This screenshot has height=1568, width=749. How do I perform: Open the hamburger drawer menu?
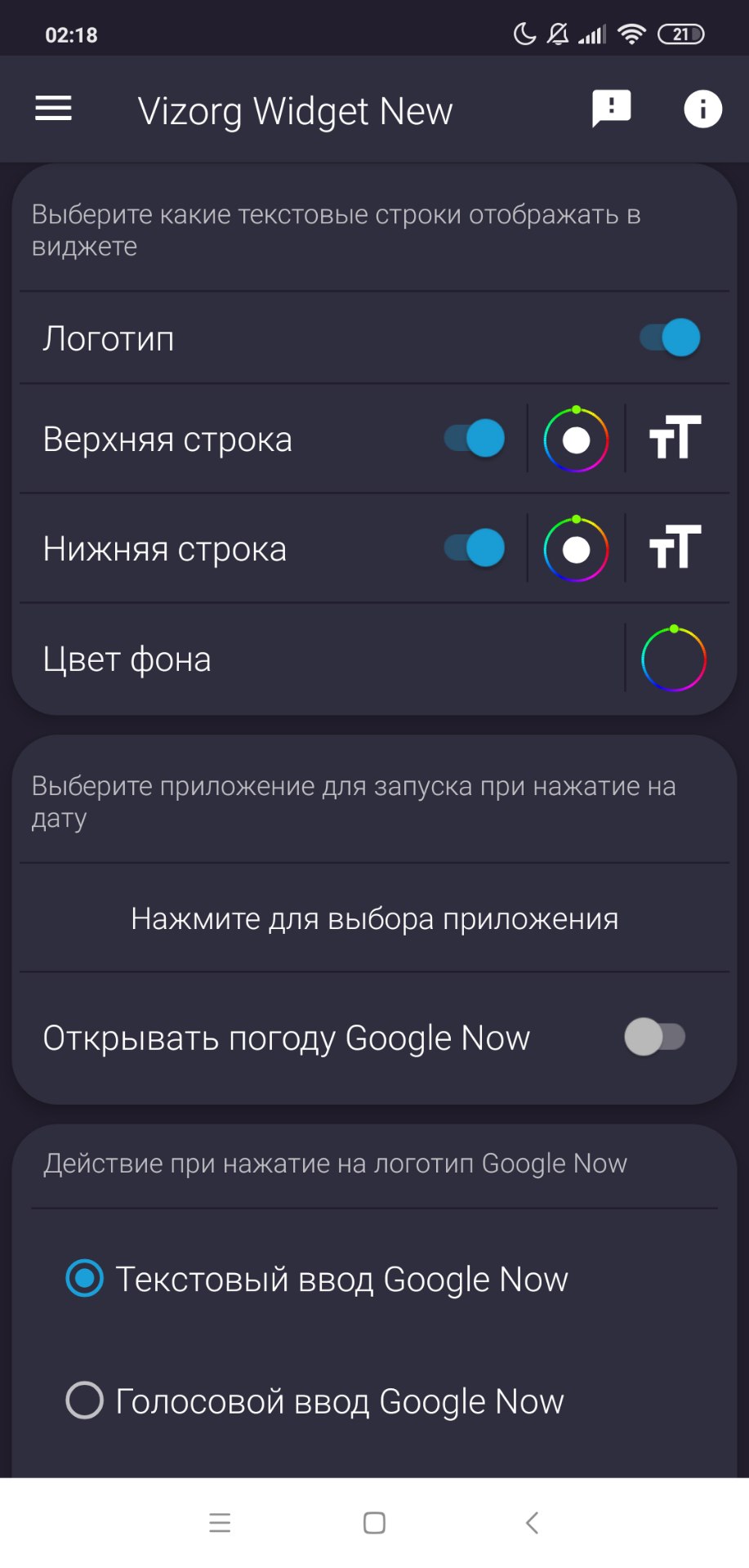[x=54, y=109]
